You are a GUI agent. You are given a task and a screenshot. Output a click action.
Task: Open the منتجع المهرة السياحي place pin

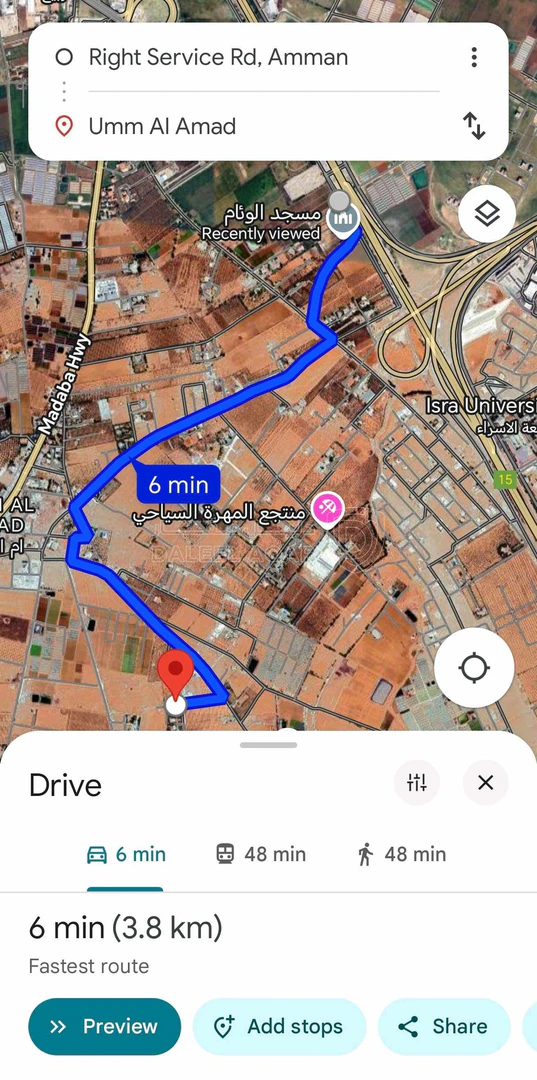pos(328,511)
